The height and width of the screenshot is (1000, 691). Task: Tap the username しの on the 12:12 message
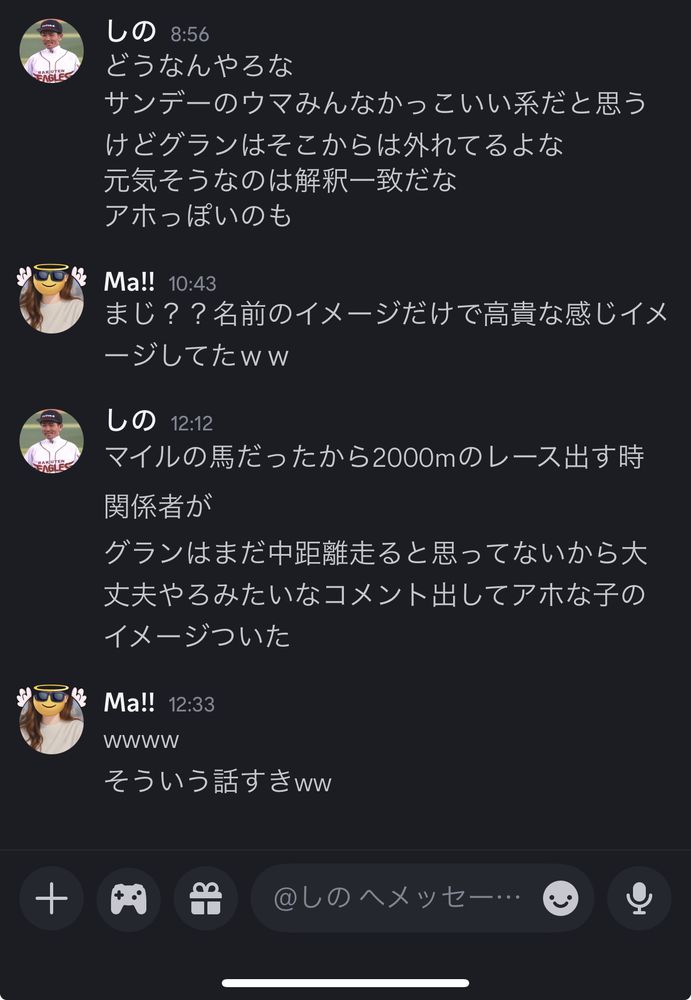point(131,421)
